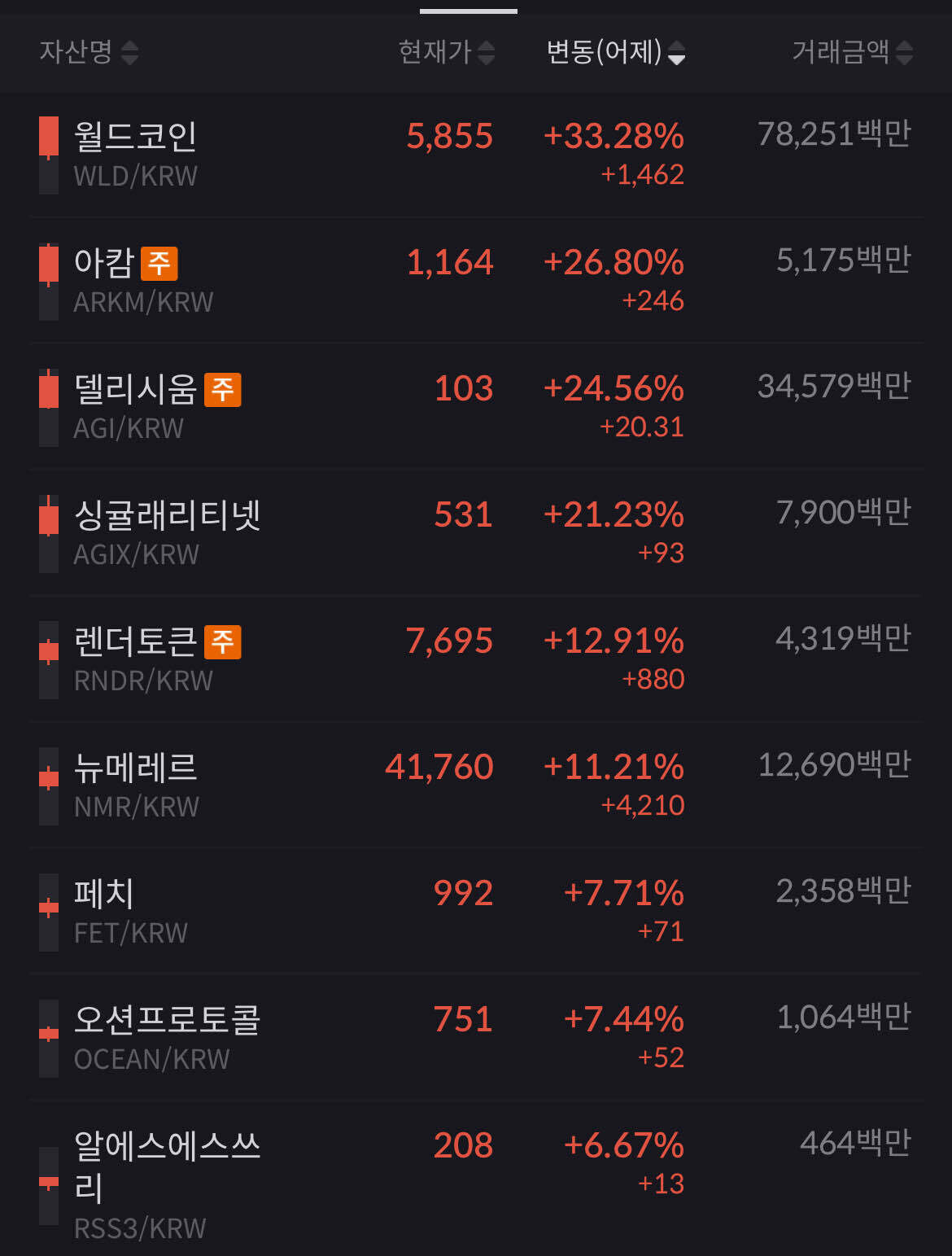952x1256 pixels.
Task: Sort by 거래금액 column header
Action: pyautogui.click(x=851, y=52)
